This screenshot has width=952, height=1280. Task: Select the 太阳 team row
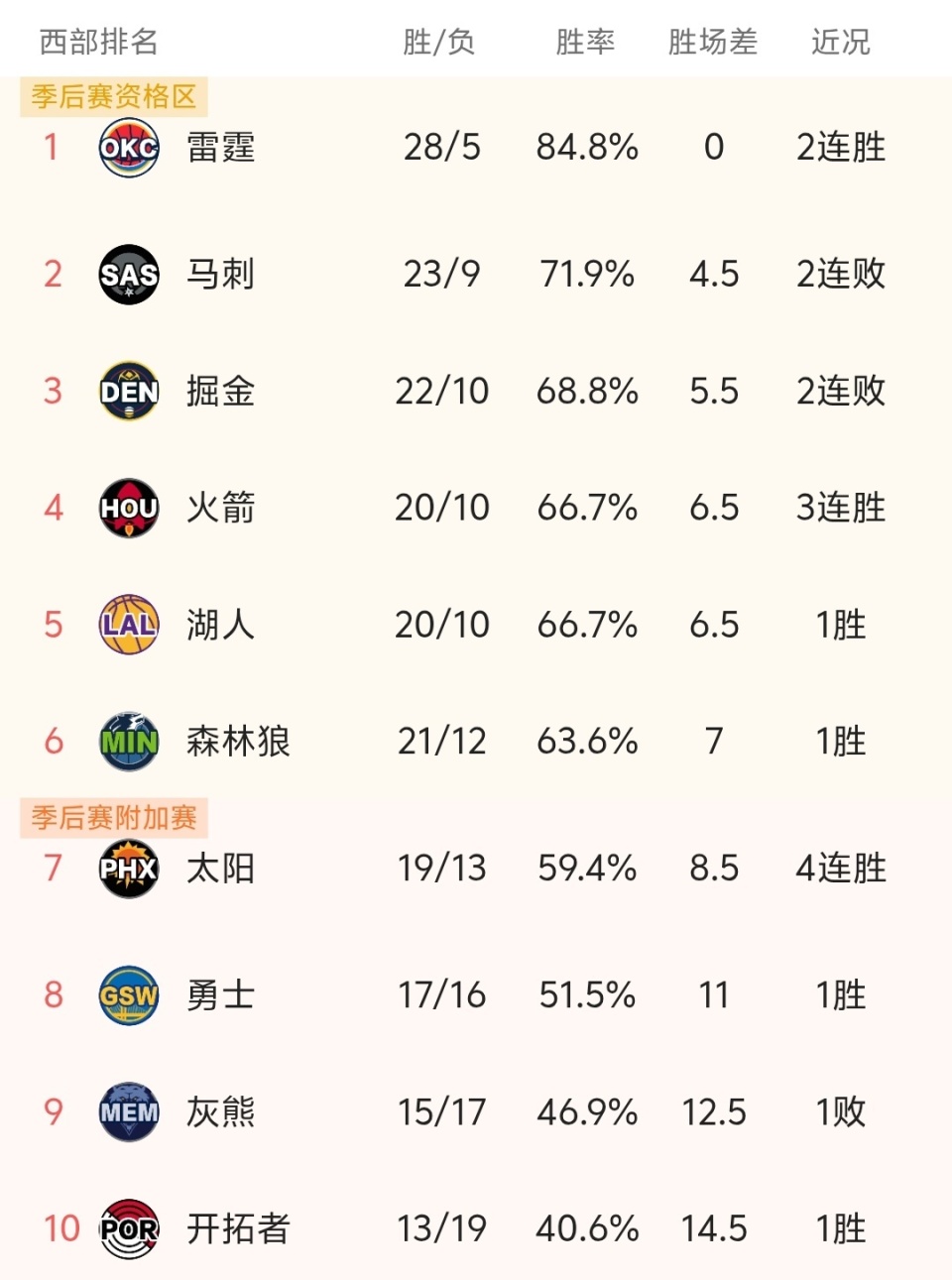220,869
